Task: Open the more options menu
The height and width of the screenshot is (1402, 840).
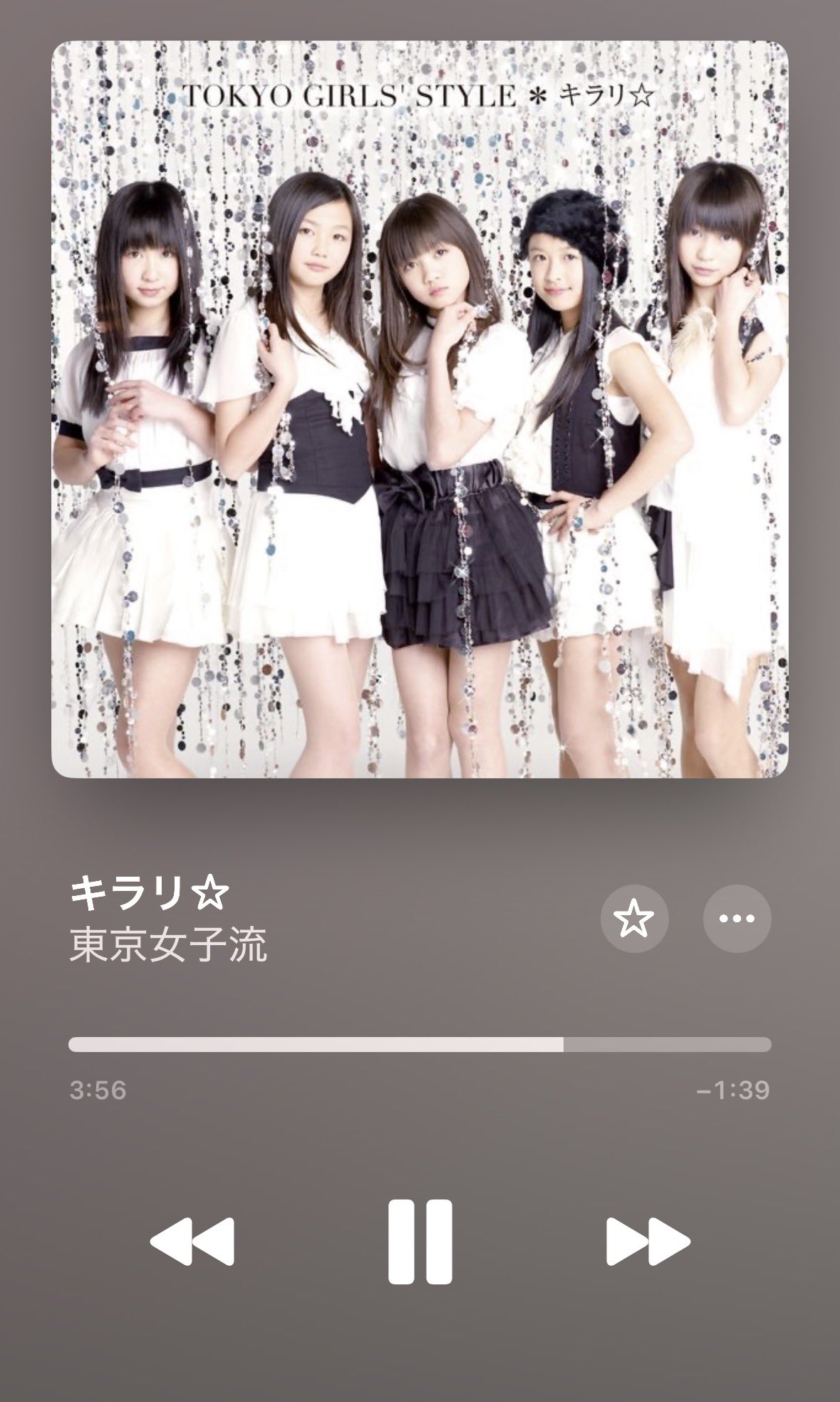Action: 737,919
